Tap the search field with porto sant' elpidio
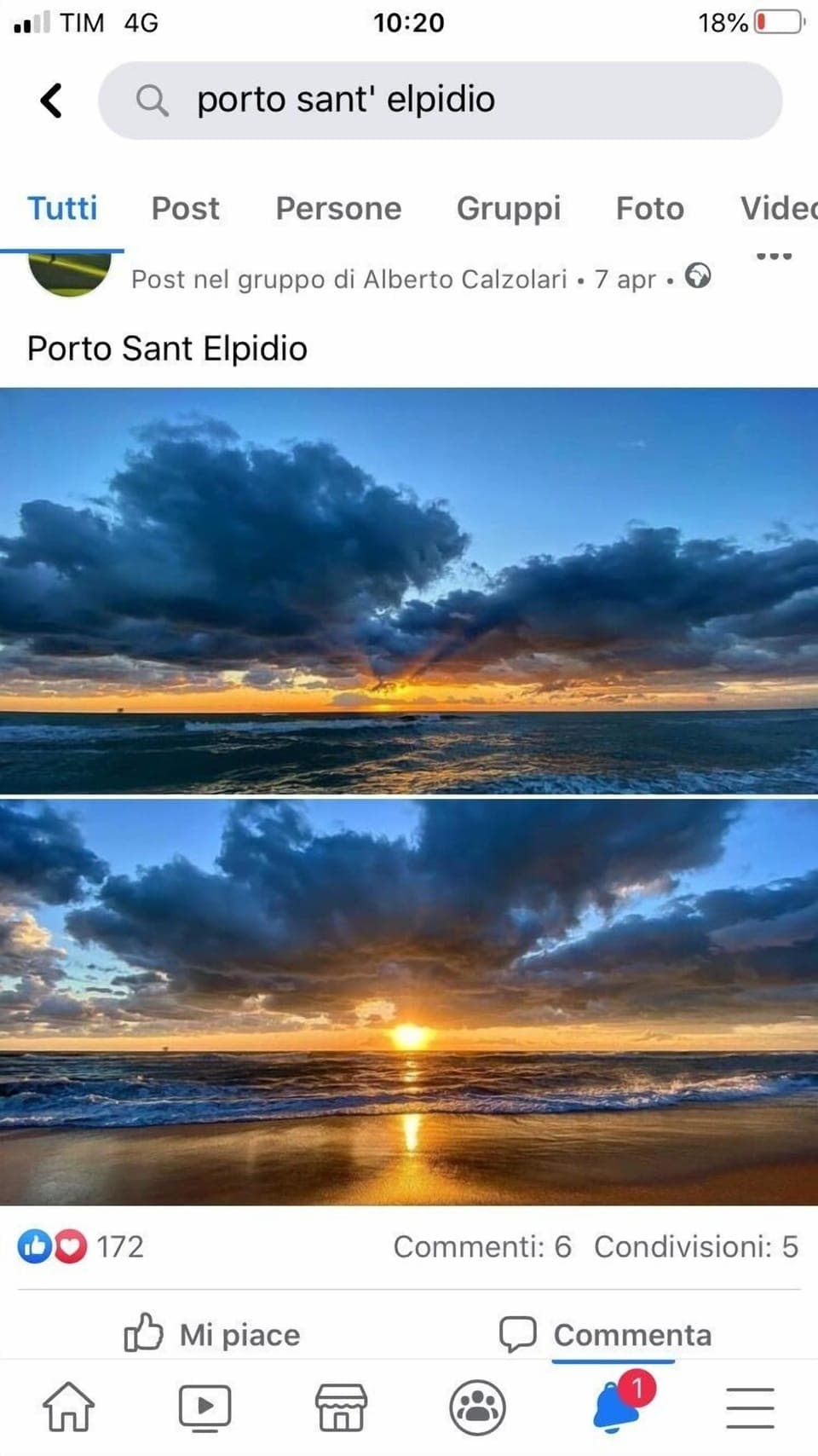818x1456 pixels. click(440, 100)
